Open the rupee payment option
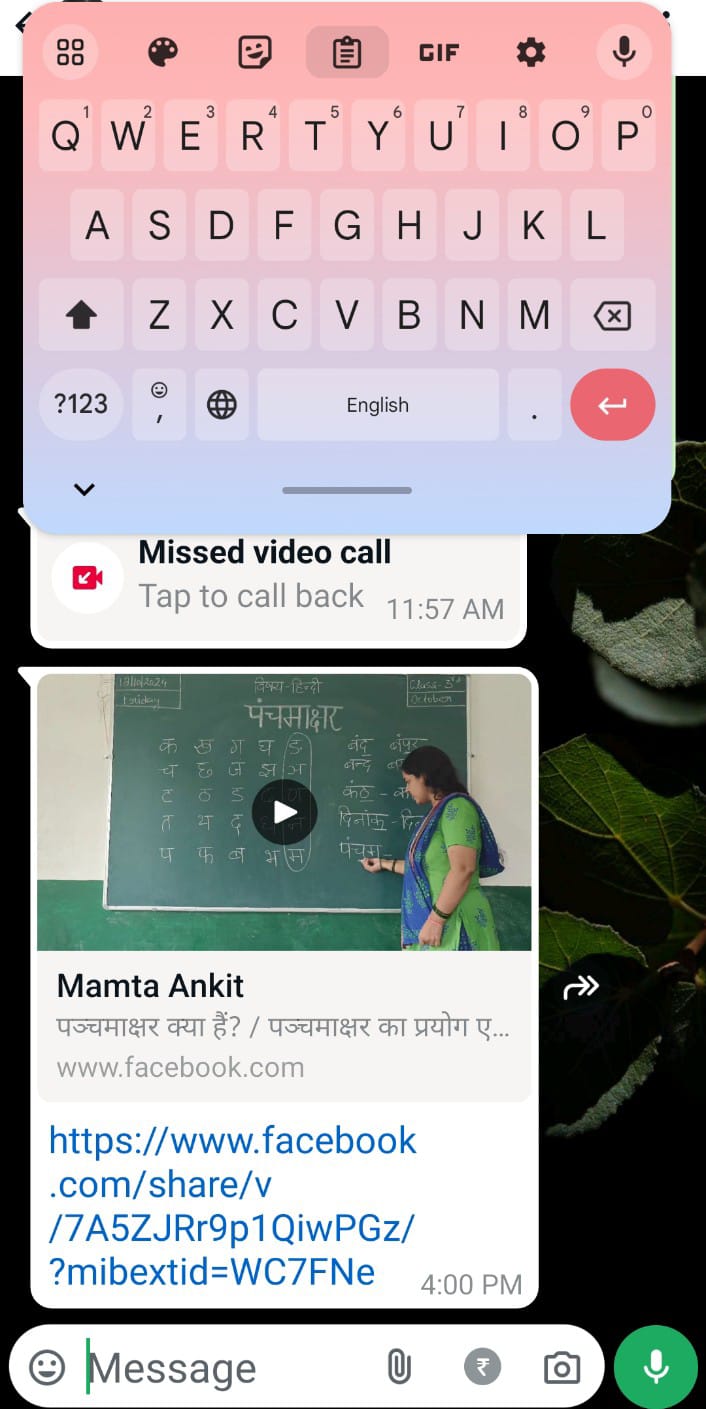Image resolution: width=706 pixels, height=1409 pixels. pos(483,1367)
